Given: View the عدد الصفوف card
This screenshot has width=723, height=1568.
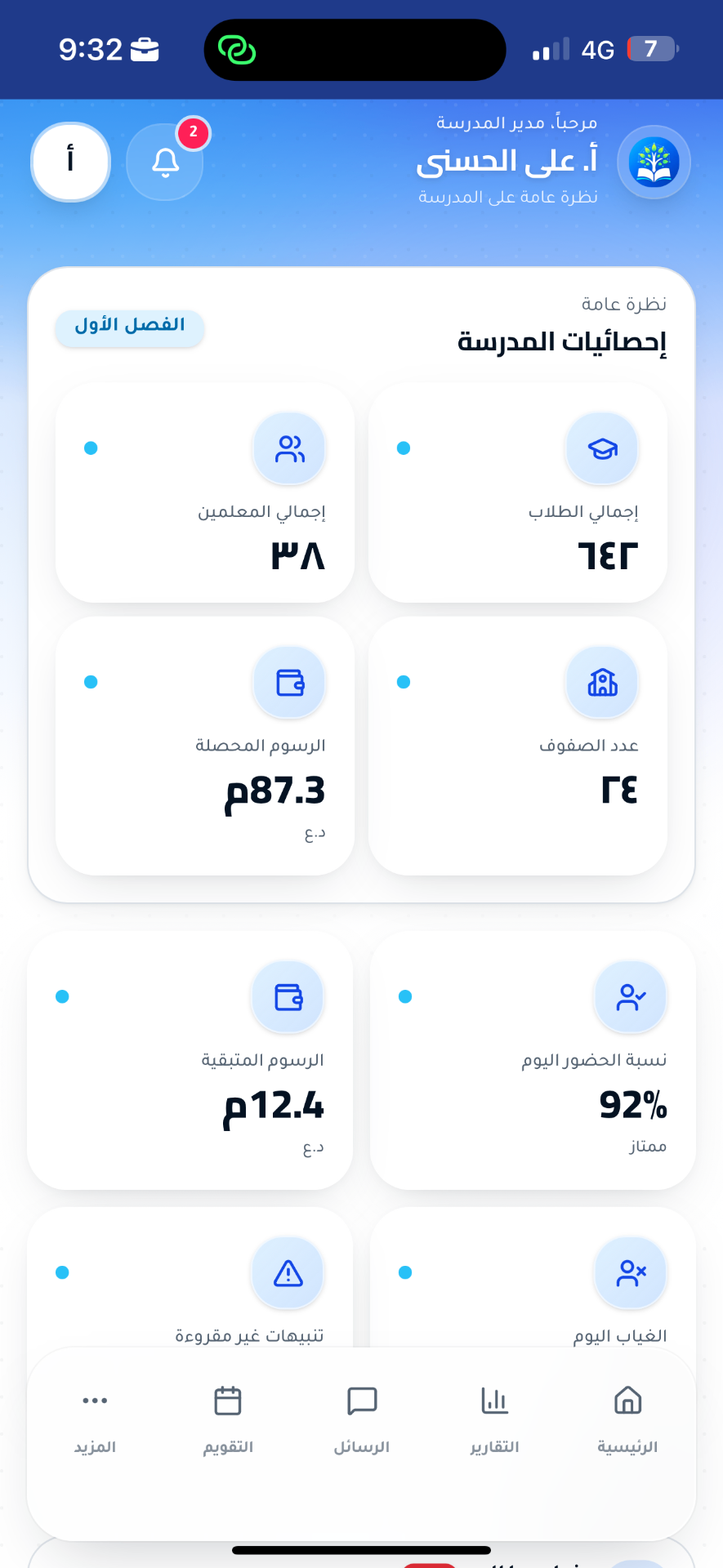Looking at the screenshot, I should [x=518, y=746].
